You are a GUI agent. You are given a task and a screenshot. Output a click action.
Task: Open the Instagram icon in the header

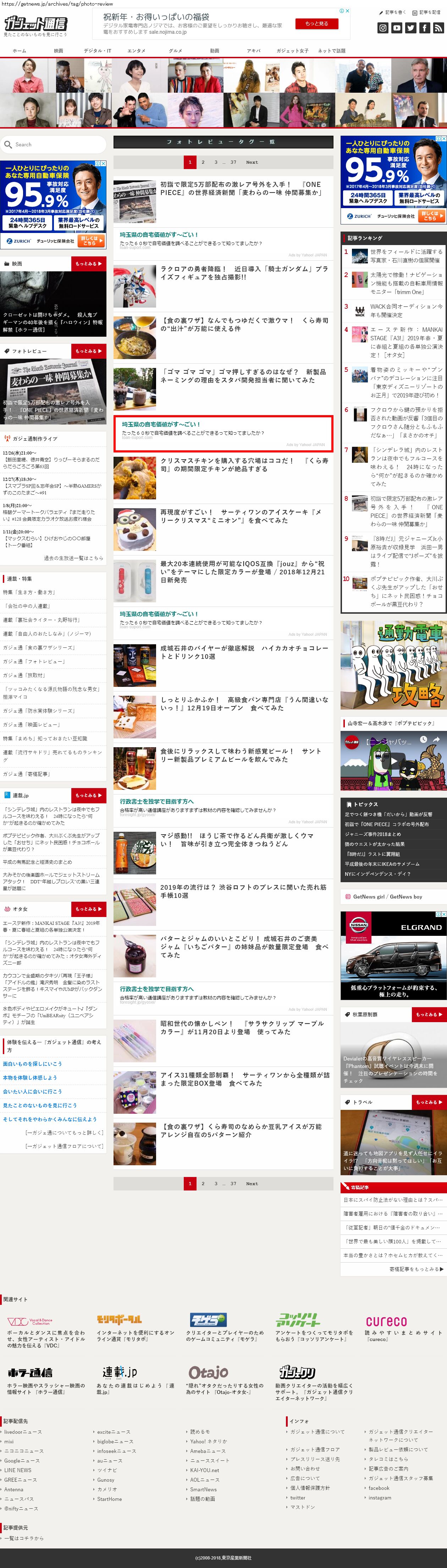(x=382, y=28)
